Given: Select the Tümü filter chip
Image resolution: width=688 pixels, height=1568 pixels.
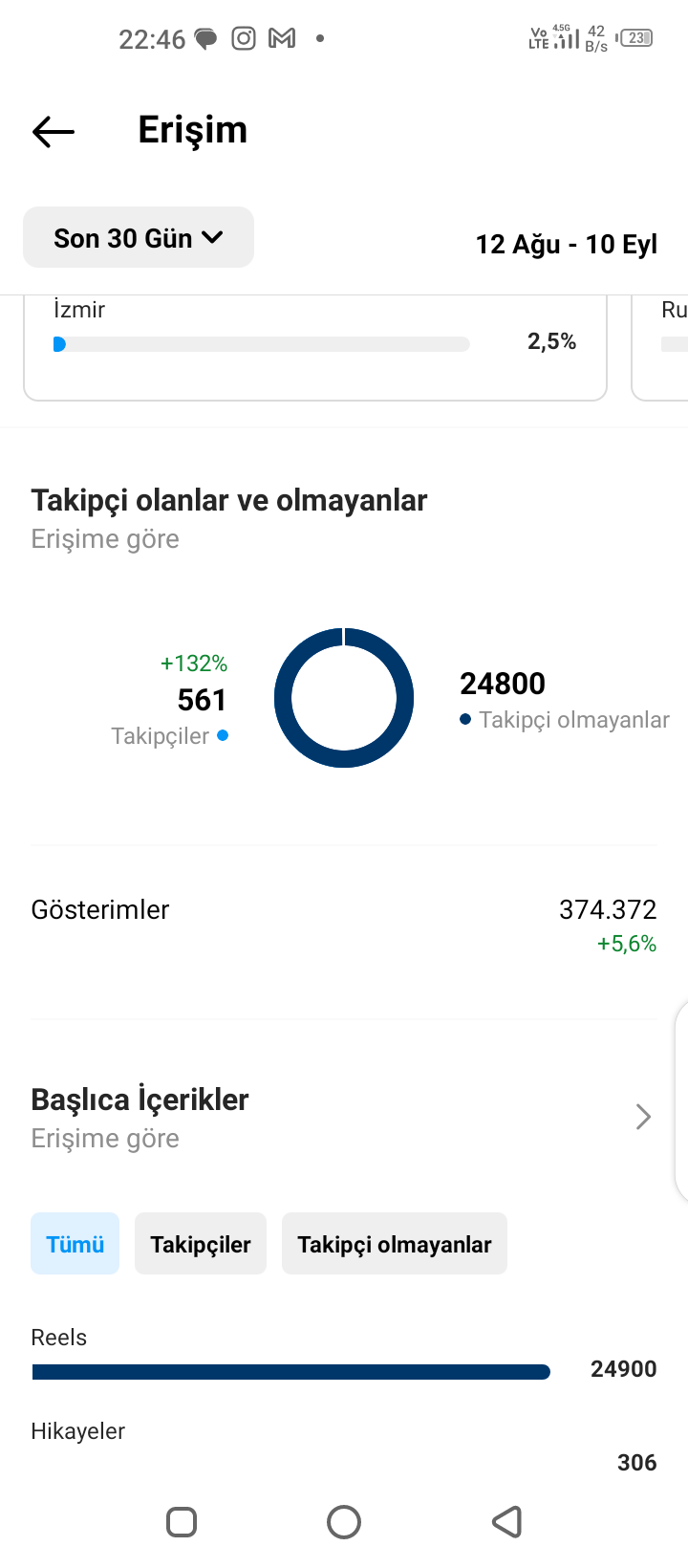Looking at the screenshot, I should (75, 1244).
